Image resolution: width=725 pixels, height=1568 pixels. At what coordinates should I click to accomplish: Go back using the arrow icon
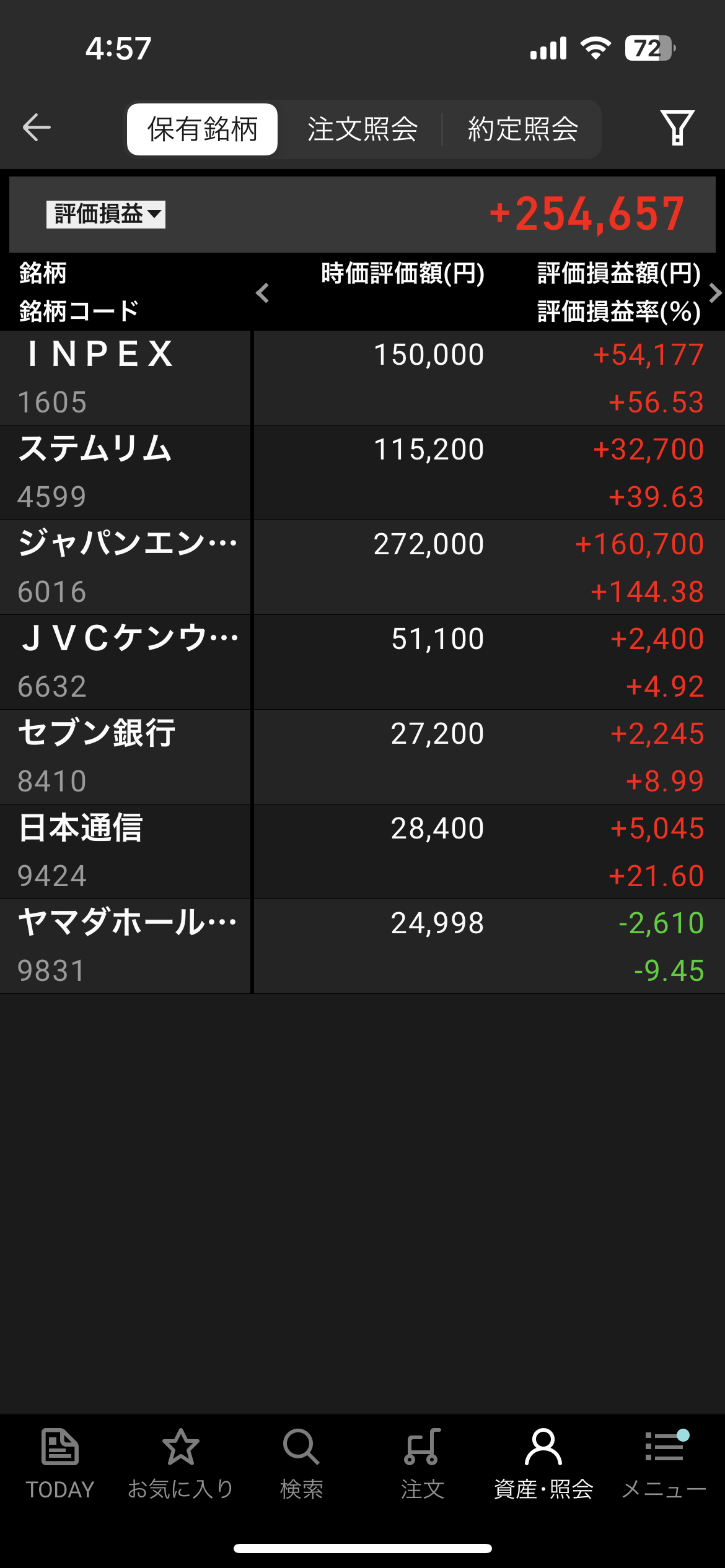tap(37, 128)
